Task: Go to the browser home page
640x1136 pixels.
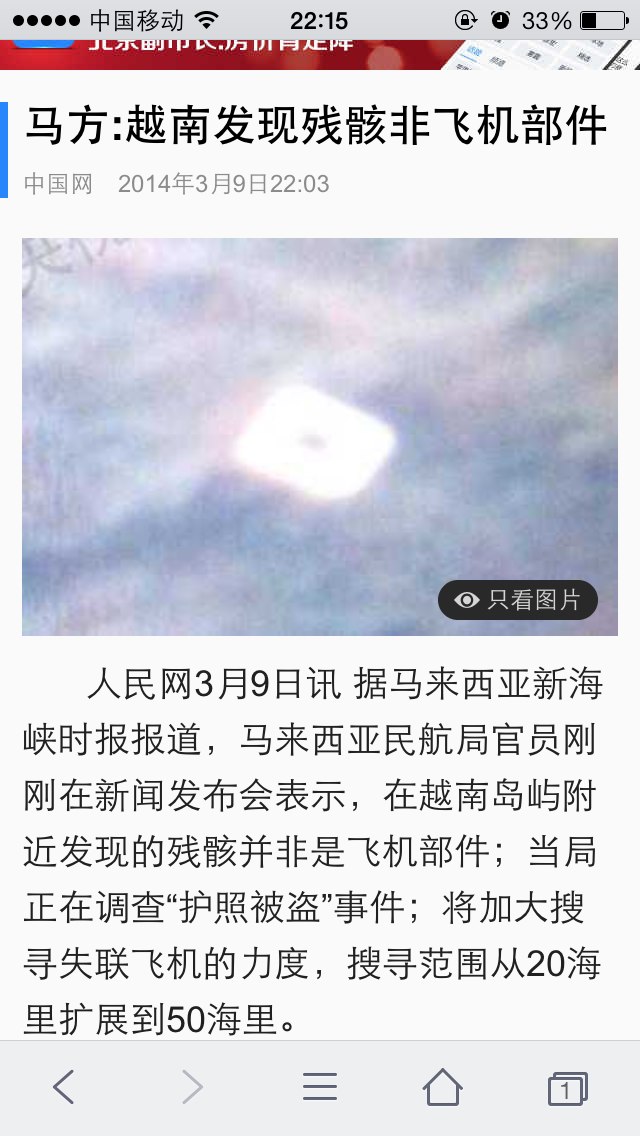Action: coord(443,1087)
